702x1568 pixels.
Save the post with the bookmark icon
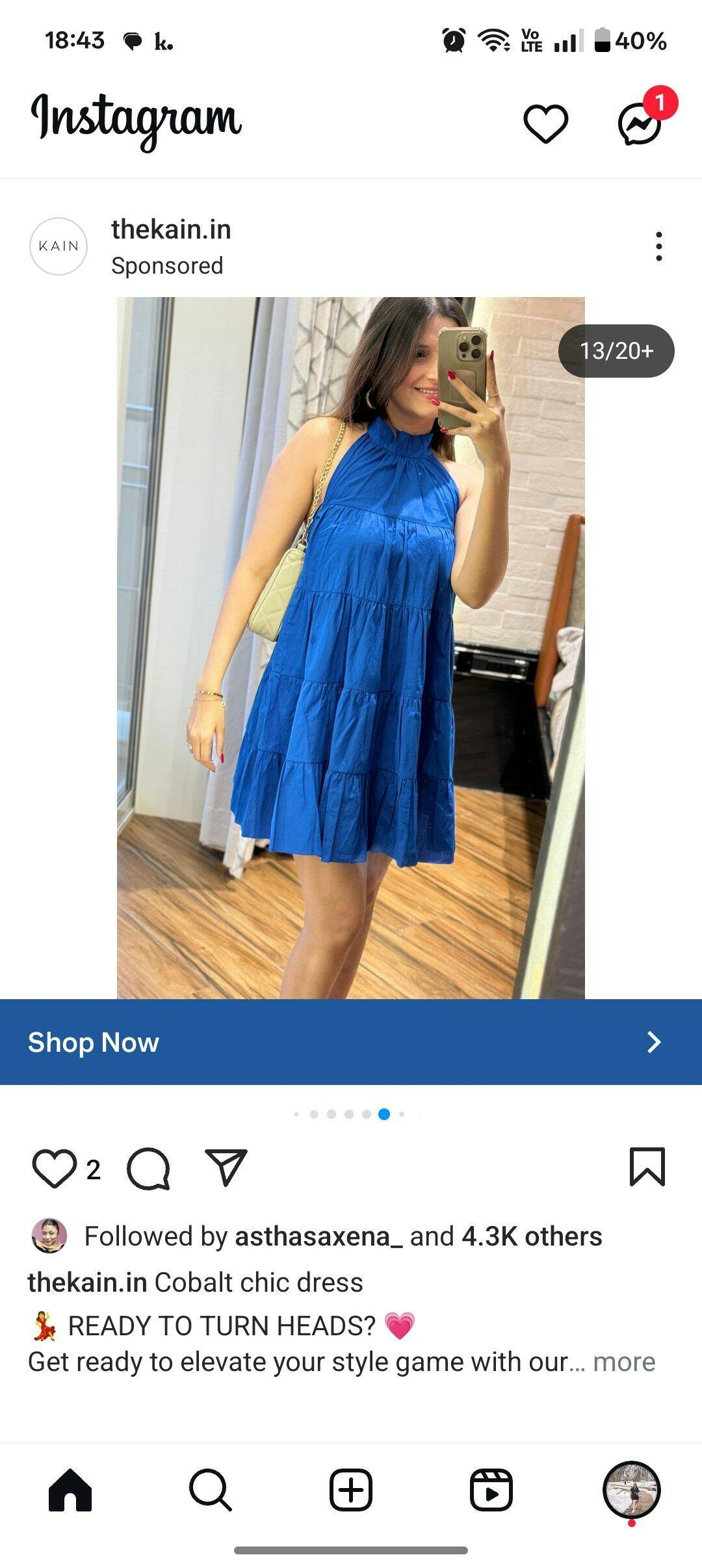(647, 1168)
